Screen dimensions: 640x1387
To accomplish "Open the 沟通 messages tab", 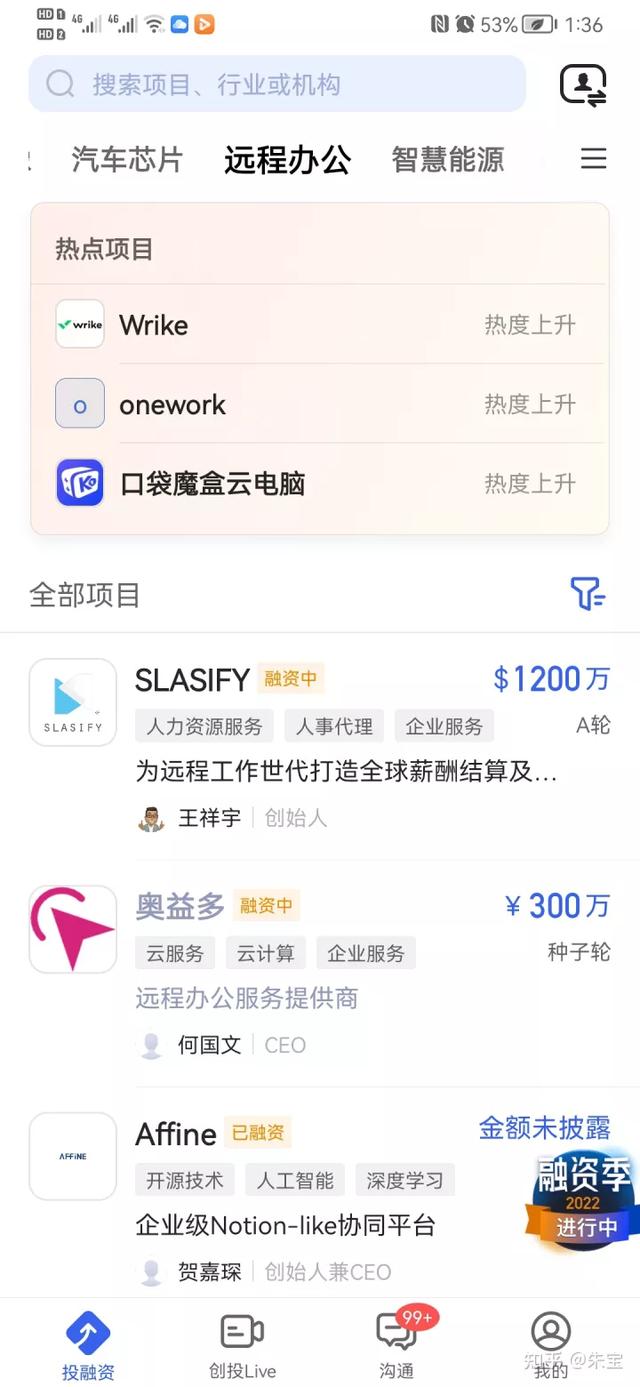I will click(x=397, y=1345).
